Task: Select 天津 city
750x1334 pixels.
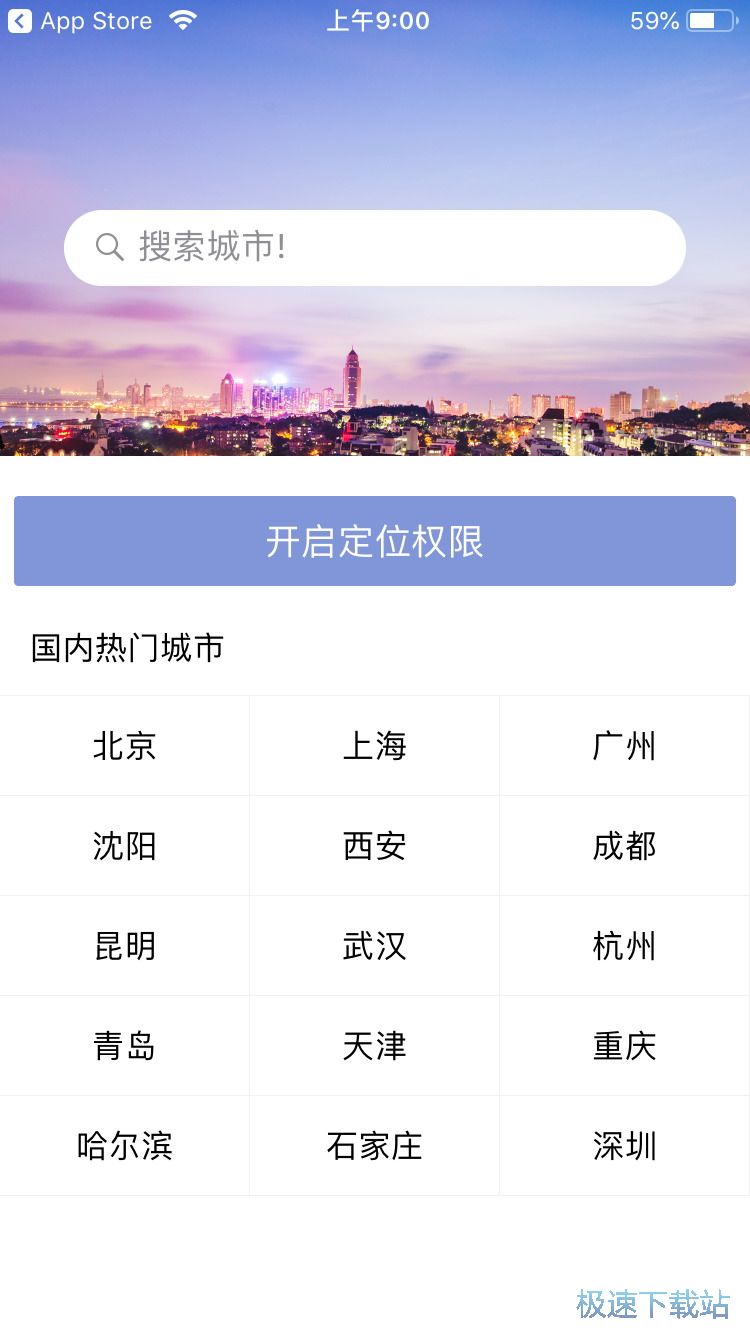Action: (x=375, y=1046)
